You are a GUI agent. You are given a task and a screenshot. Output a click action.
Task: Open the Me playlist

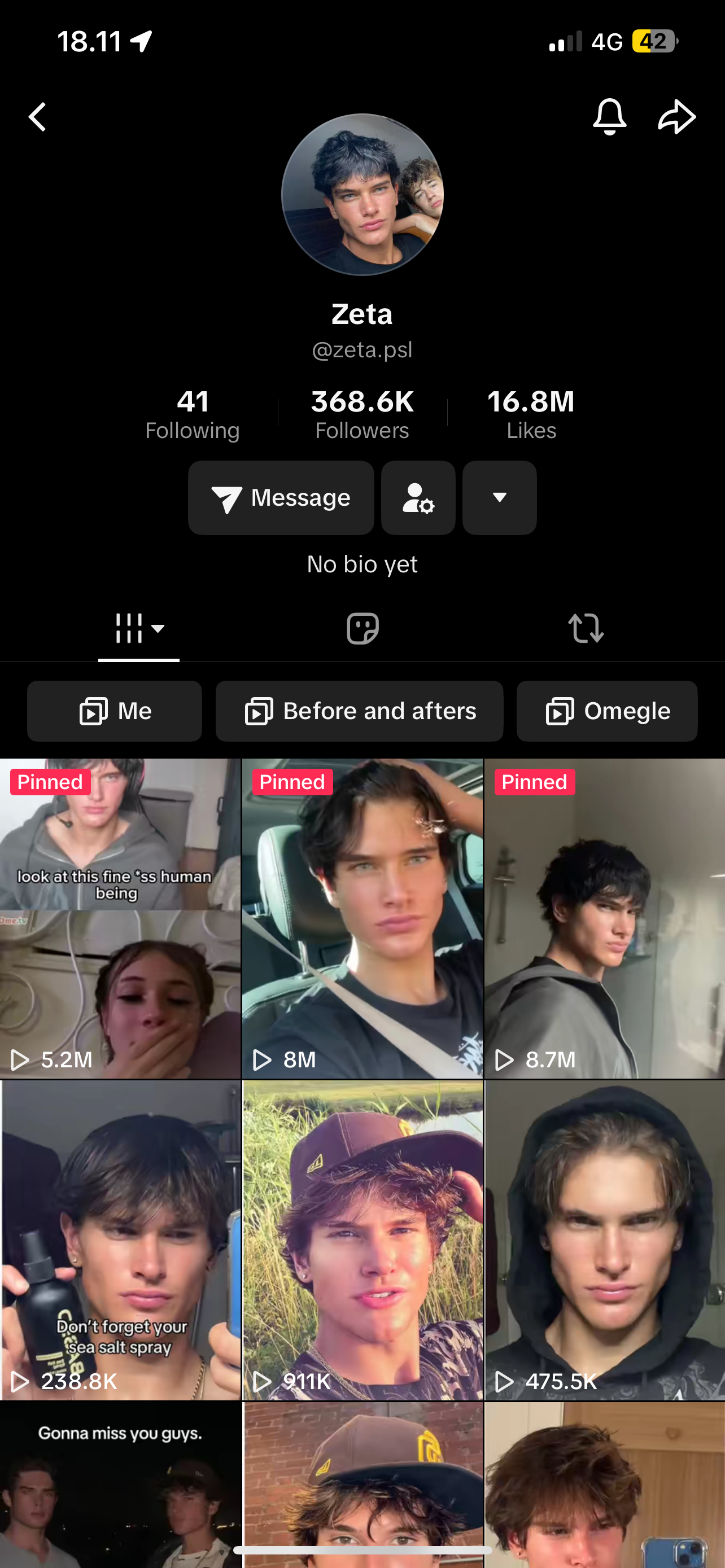pyautogui.click(x=115, y=711)
